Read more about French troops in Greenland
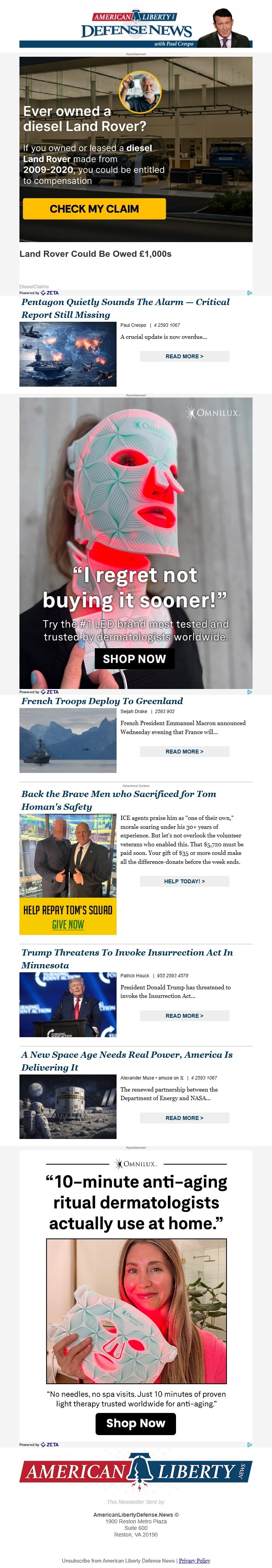The image size is (272, 1568). [184, 751]
